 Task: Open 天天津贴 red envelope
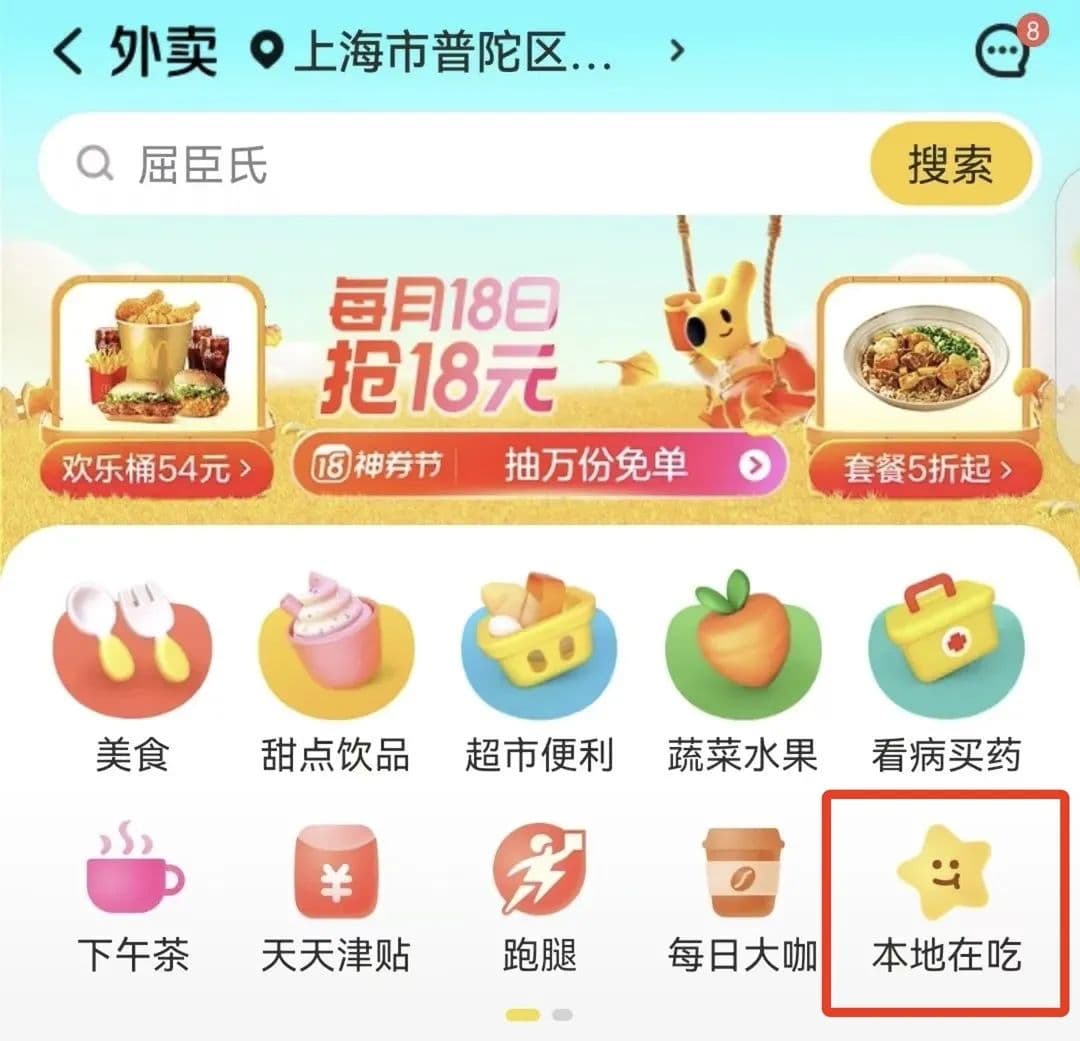coord(335,895)
